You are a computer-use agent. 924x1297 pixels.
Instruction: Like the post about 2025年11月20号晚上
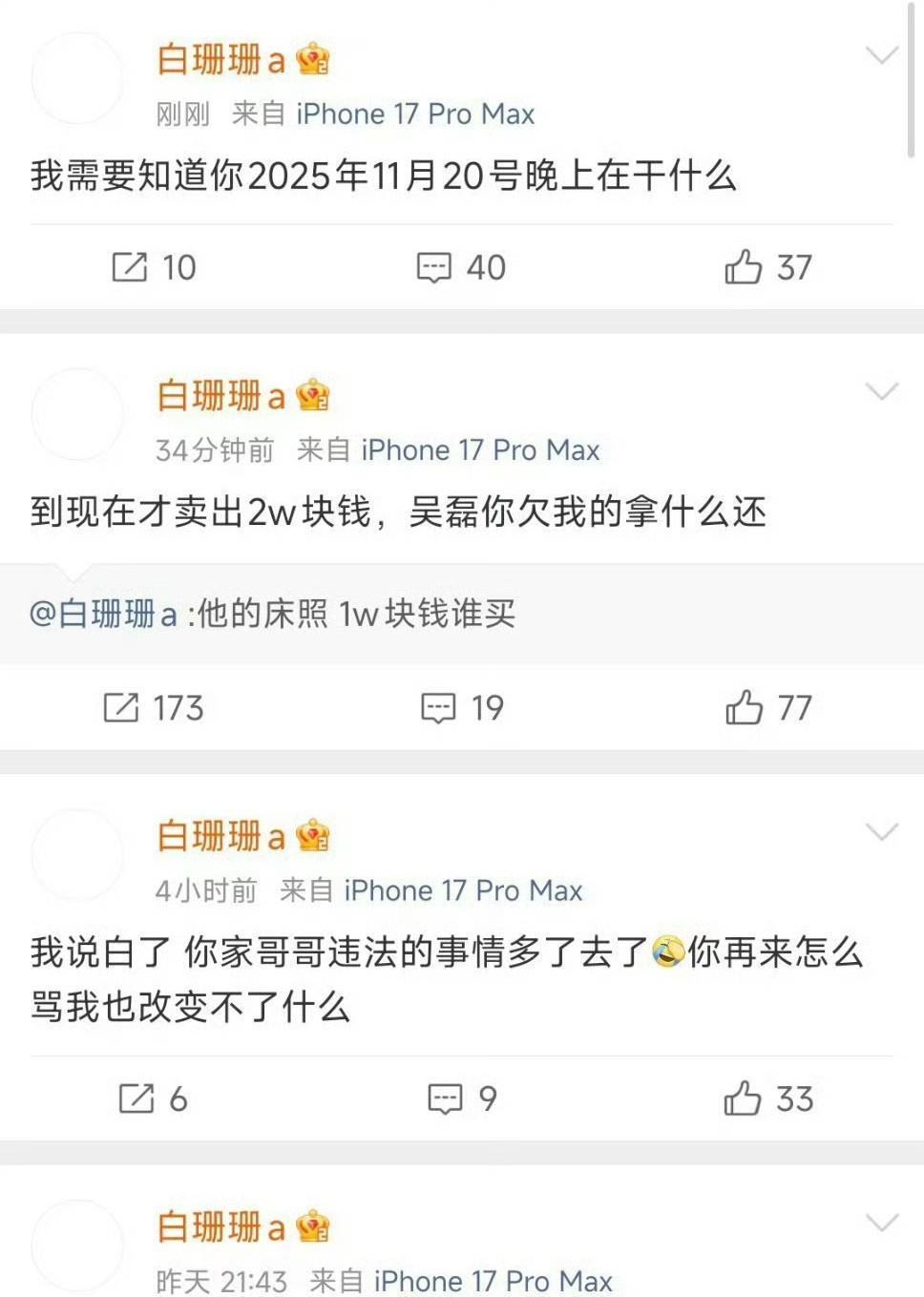click(768, 267)
